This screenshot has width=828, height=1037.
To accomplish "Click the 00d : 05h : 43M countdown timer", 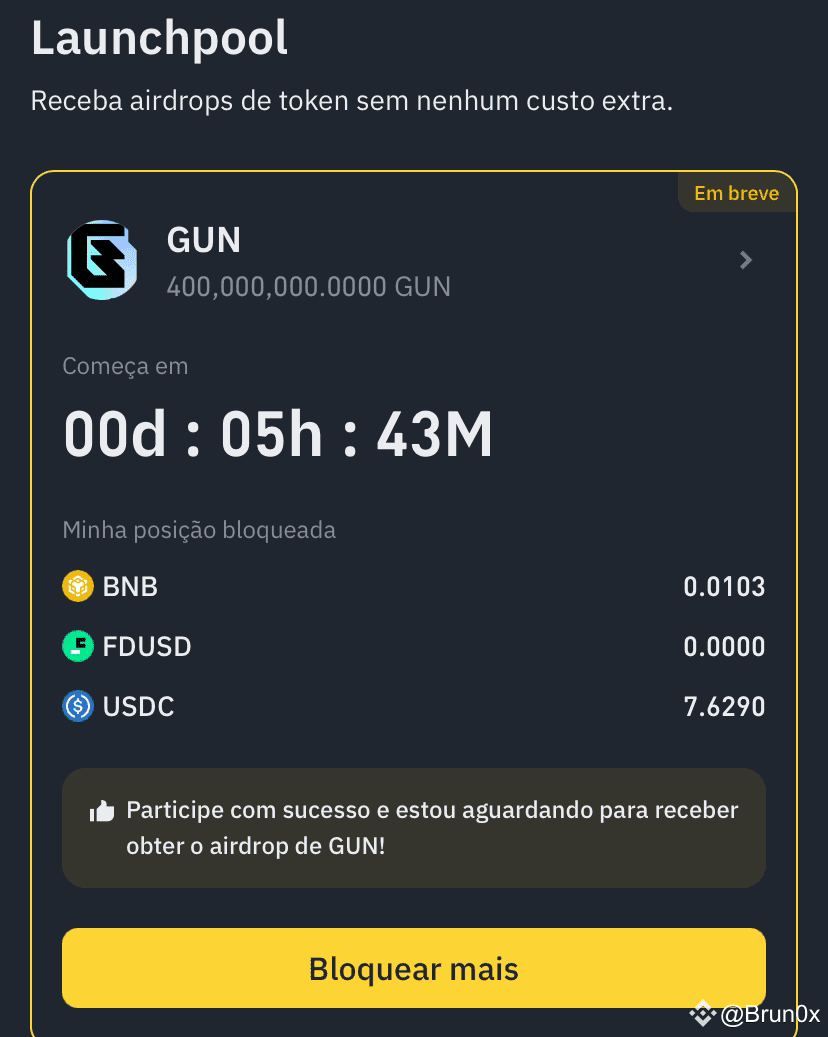I will click(x=278, y=432).
